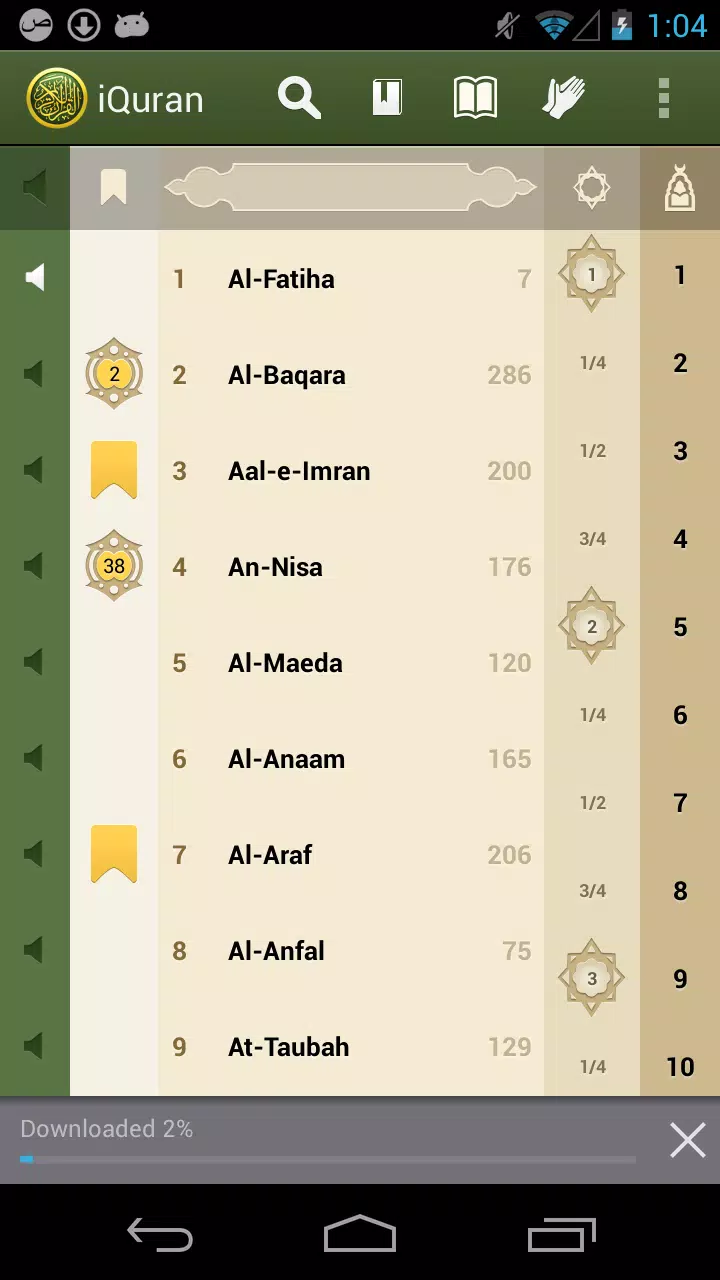Open juz marker 3 next to At-Taubah

coord(591,977)
